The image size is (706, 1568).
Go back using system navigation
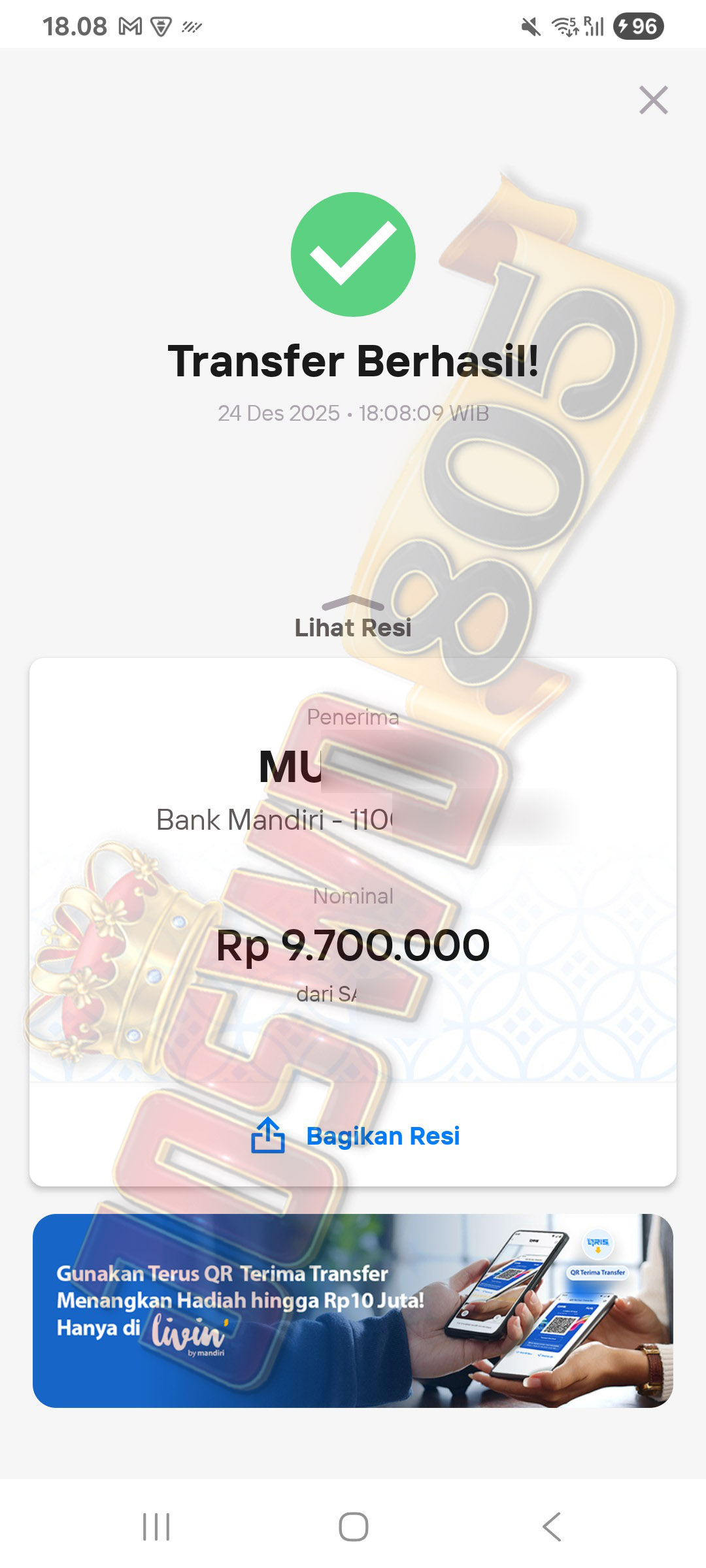pyautogui.click(x=551, y=1527)
